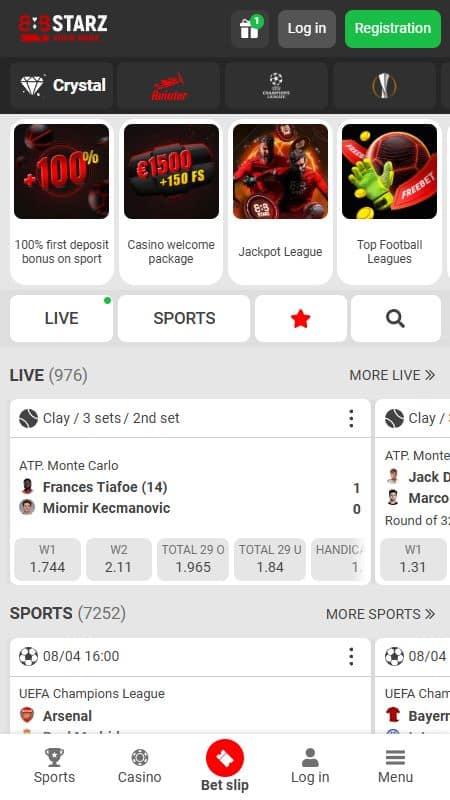Open the Champions League shortcut
Screen dimensions: 450x800
coord(277,85)
